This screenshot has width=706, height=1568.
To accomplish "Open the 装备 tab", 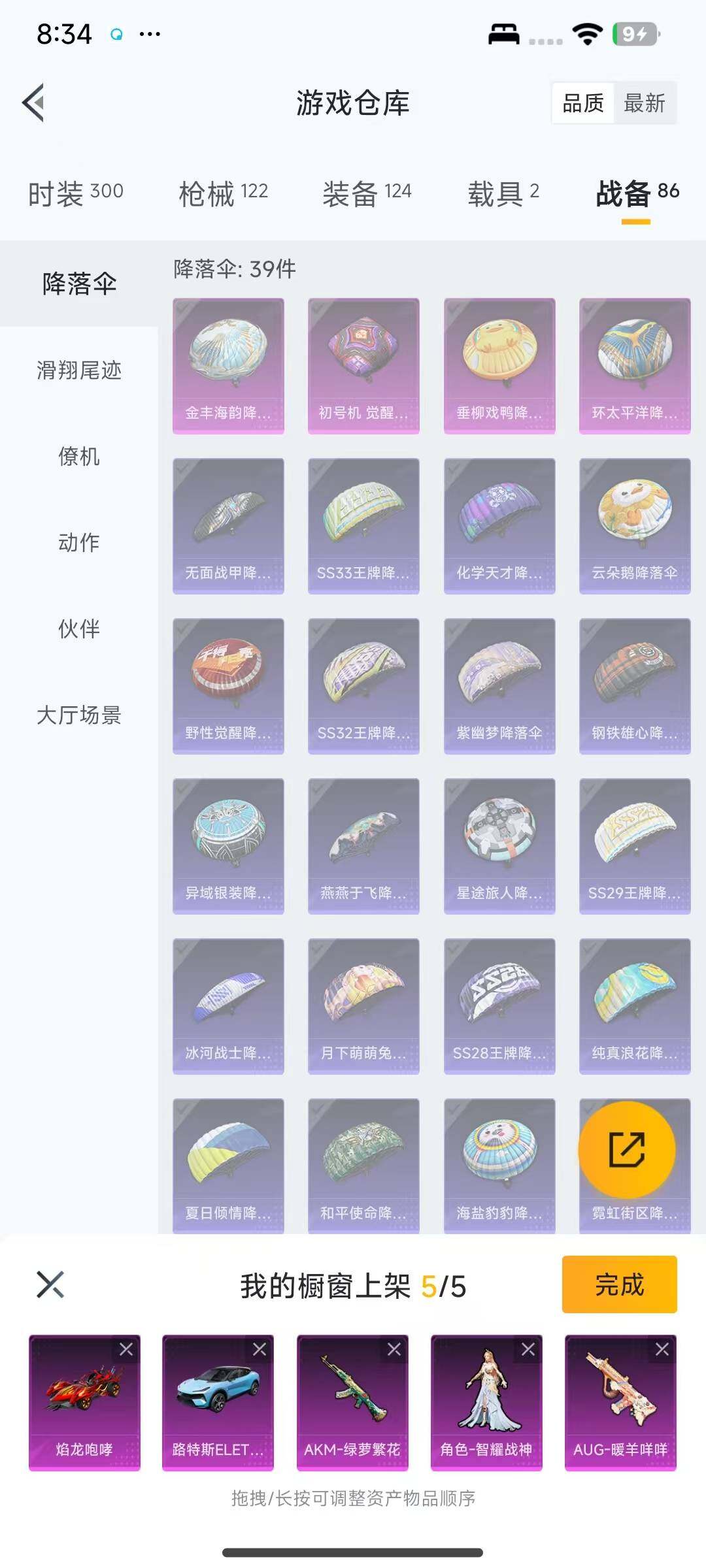I will tap(367, 193).
